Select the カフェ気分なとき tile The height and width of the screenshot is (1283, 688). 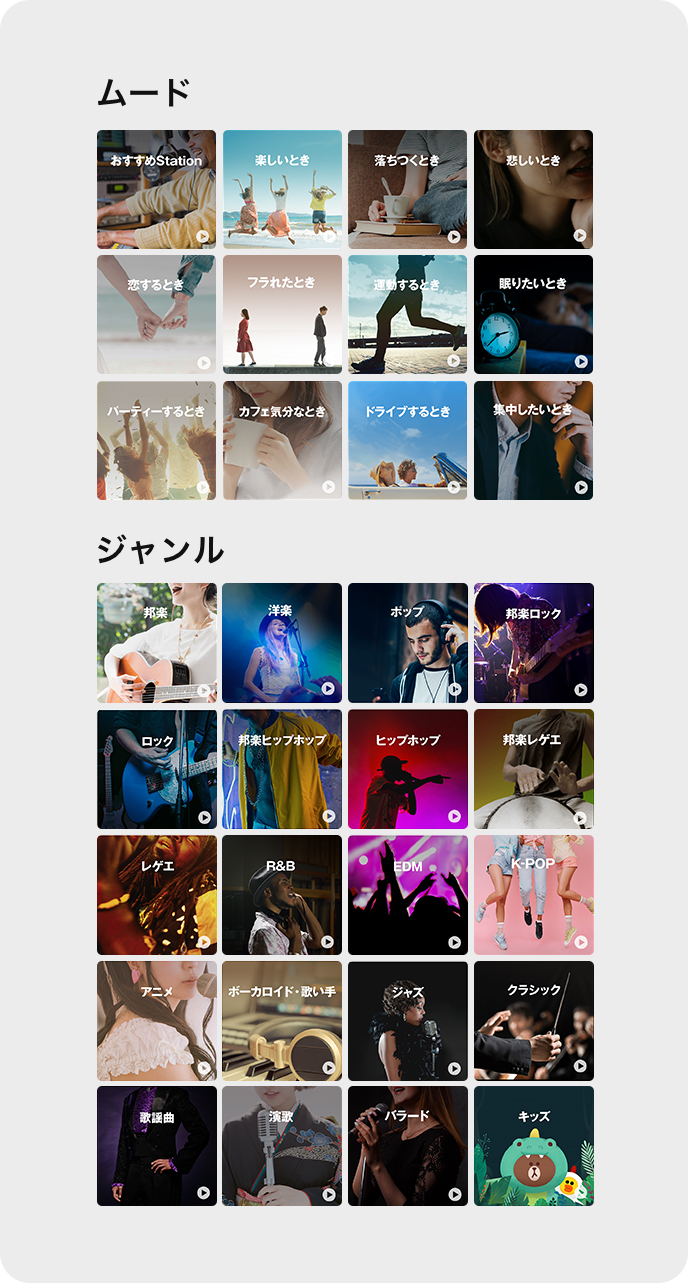[x=282, y=440]
